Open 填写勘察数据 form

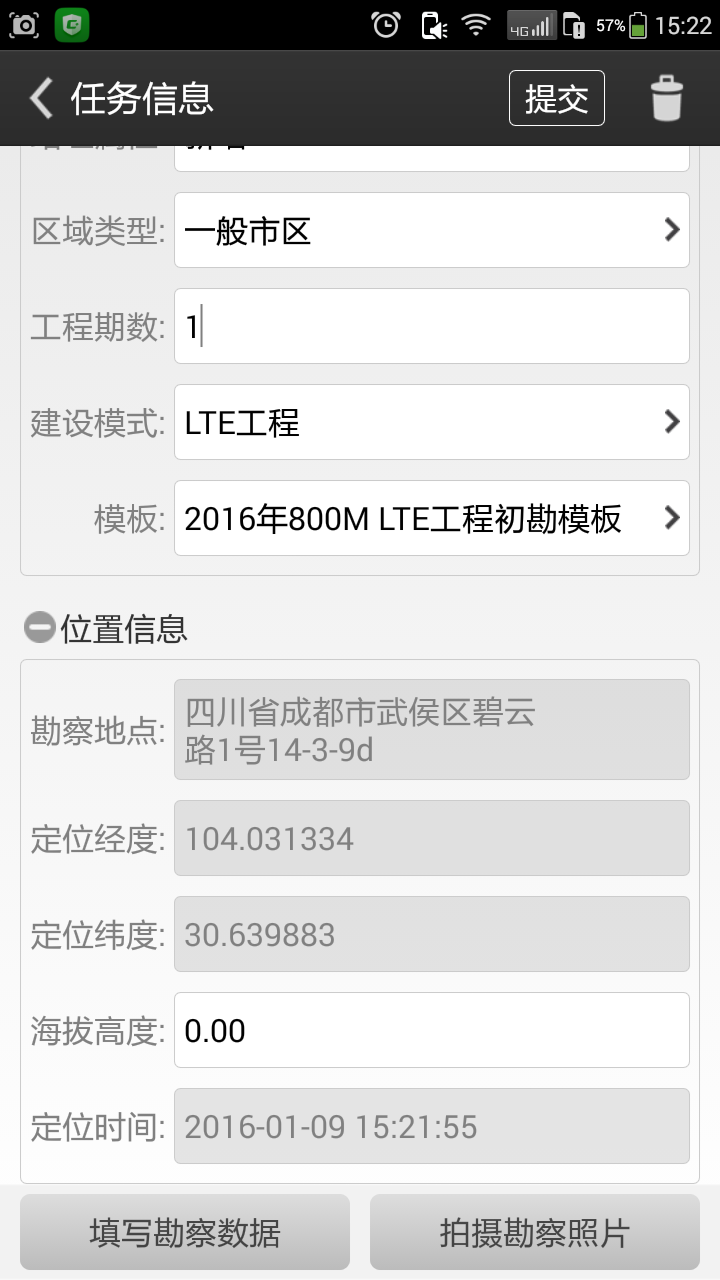[x=185, y=1232]
